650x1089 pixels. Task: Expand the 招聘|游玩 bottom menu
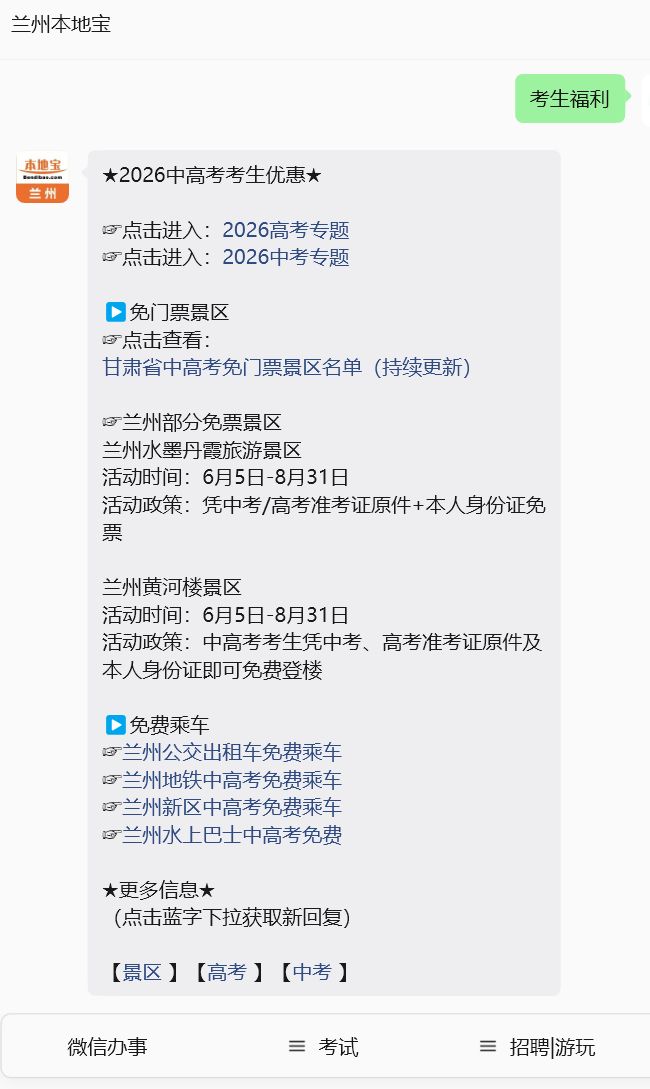pyautogui.click(x=538, y=1047)
